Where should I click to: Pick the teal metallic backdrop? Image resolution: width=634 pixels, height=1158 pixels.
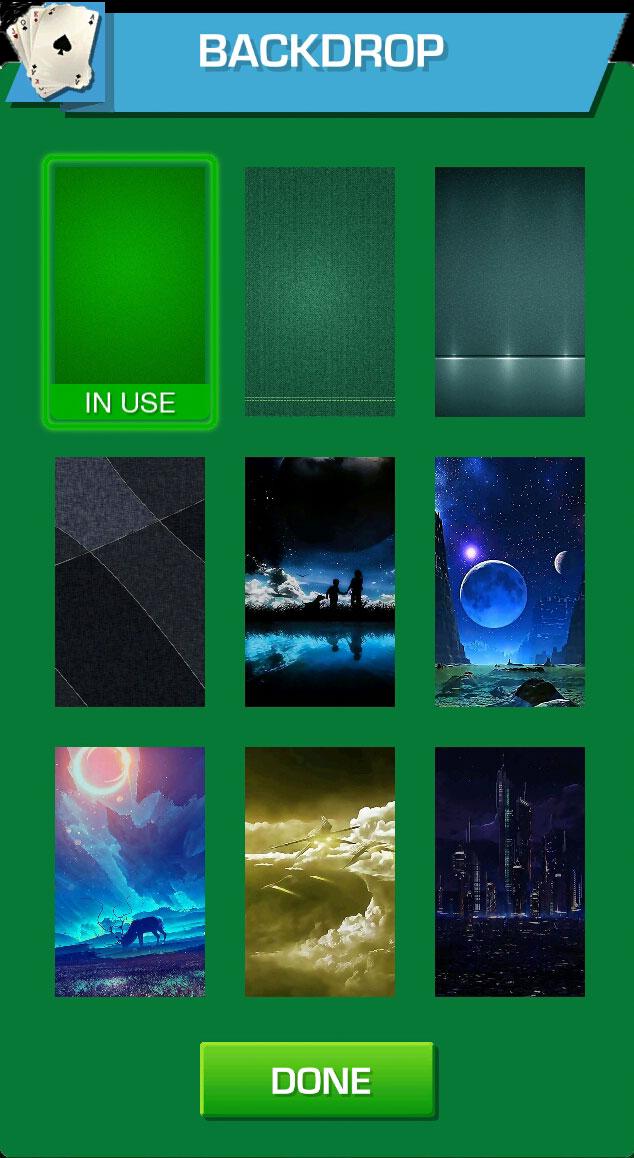pos(510,291)
